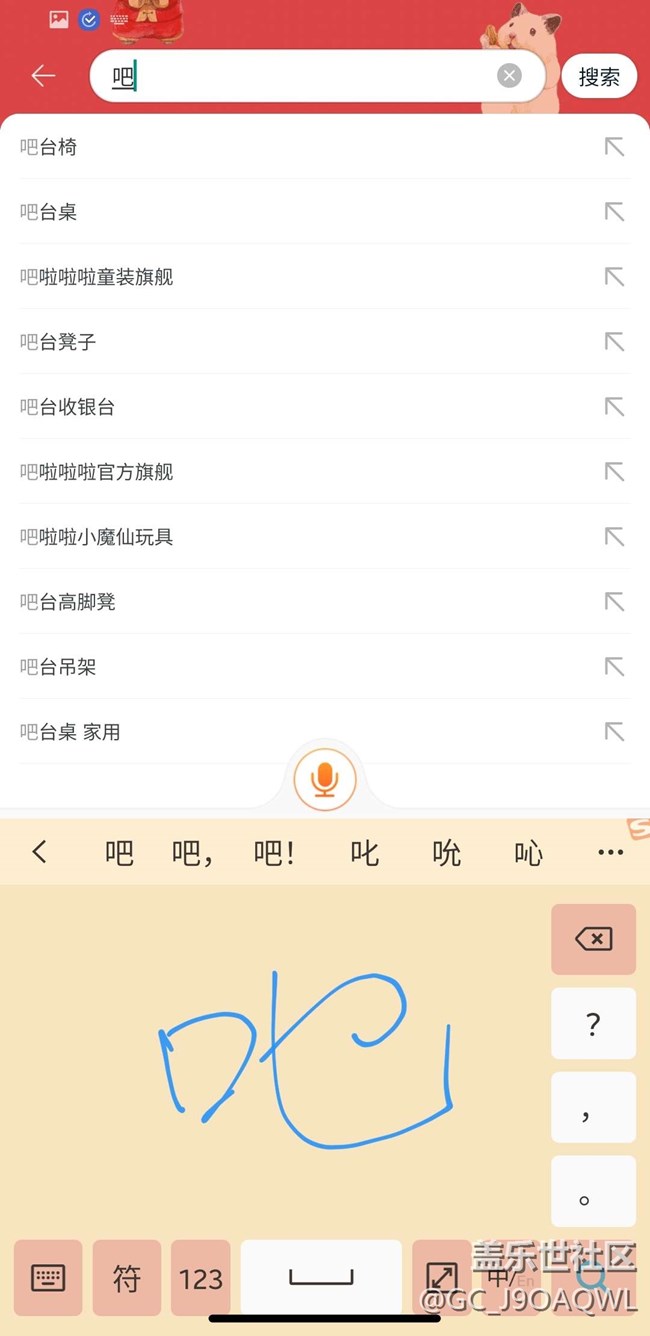The width and height of the screenshot is (650, 1336).
Task: Tap the space bar
Action: (321, 1278)
